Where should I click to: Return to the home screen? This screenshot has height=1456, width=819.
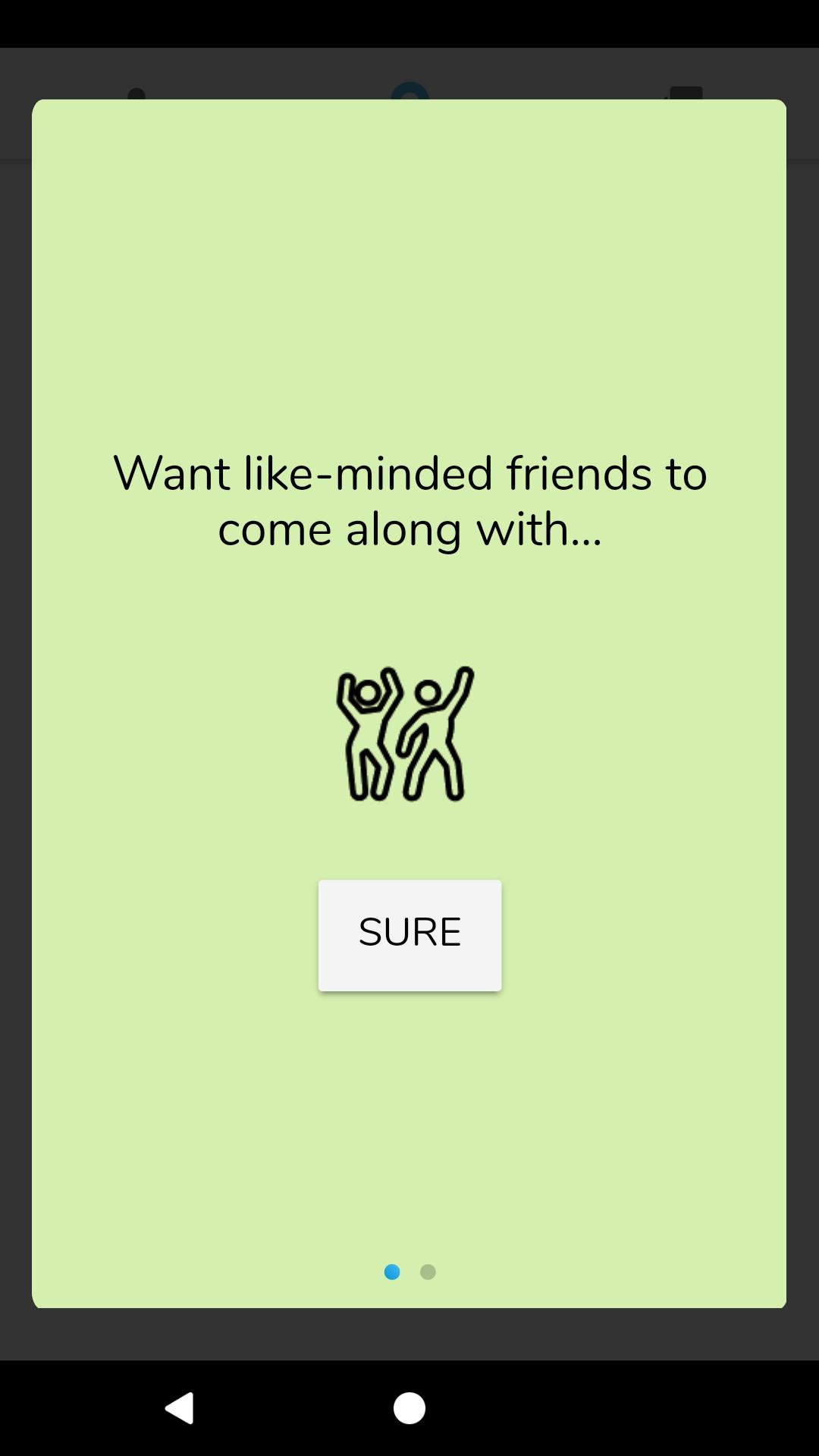pos(409,1408)
